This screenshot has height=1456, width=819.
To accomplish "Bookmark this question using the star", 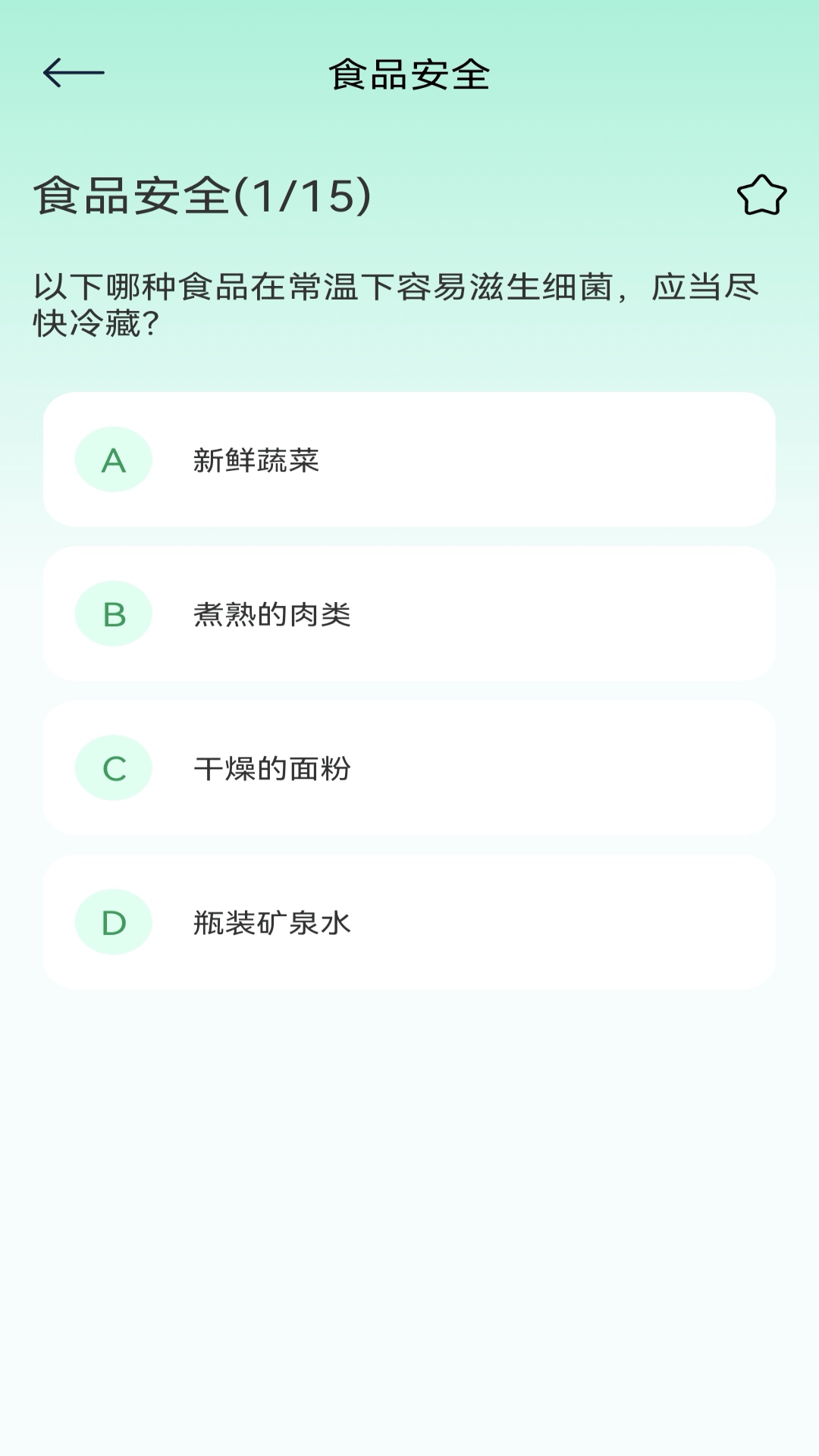I will tap(763, 196).
